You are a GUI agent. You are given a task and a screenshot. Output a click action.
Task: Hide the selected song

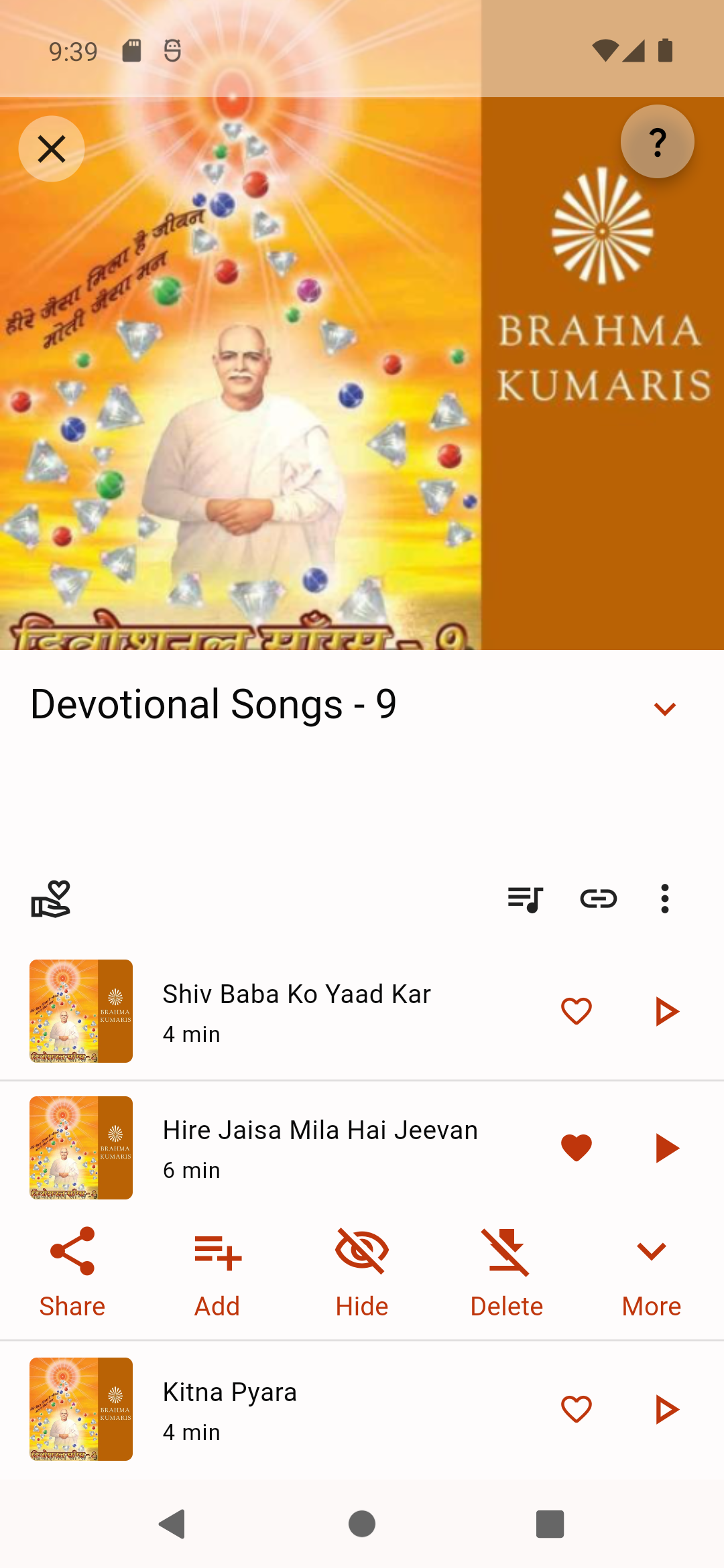[x=362, y=1271]
